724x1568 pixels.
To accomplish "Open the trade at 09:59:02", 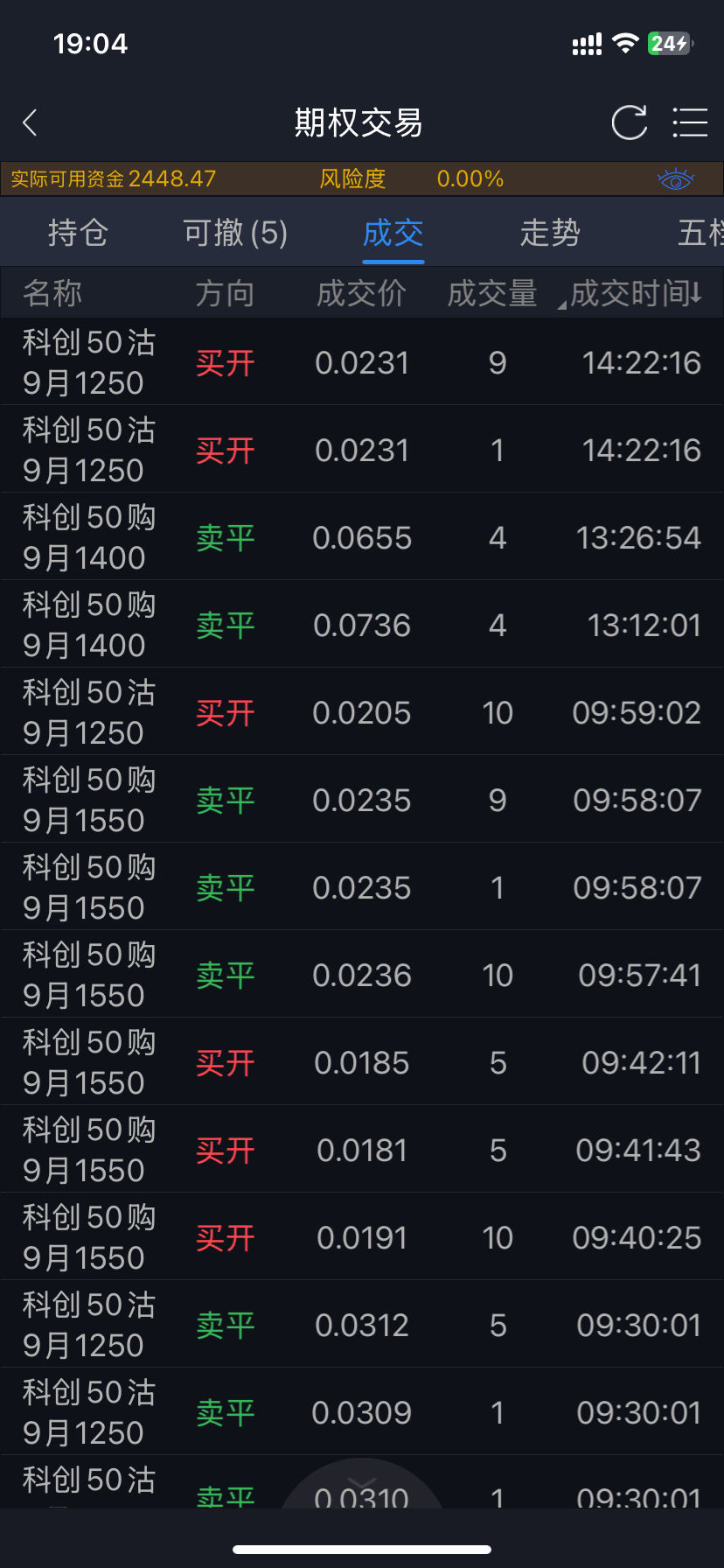I will click(362, 712).
